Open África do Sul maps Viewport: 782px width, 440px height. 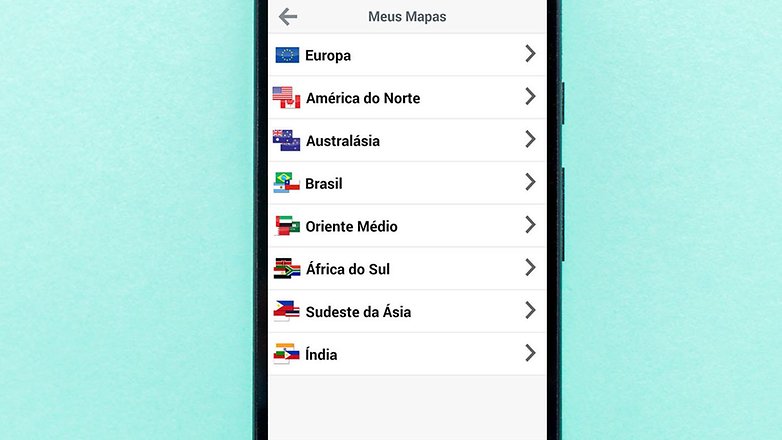[407, 269]
